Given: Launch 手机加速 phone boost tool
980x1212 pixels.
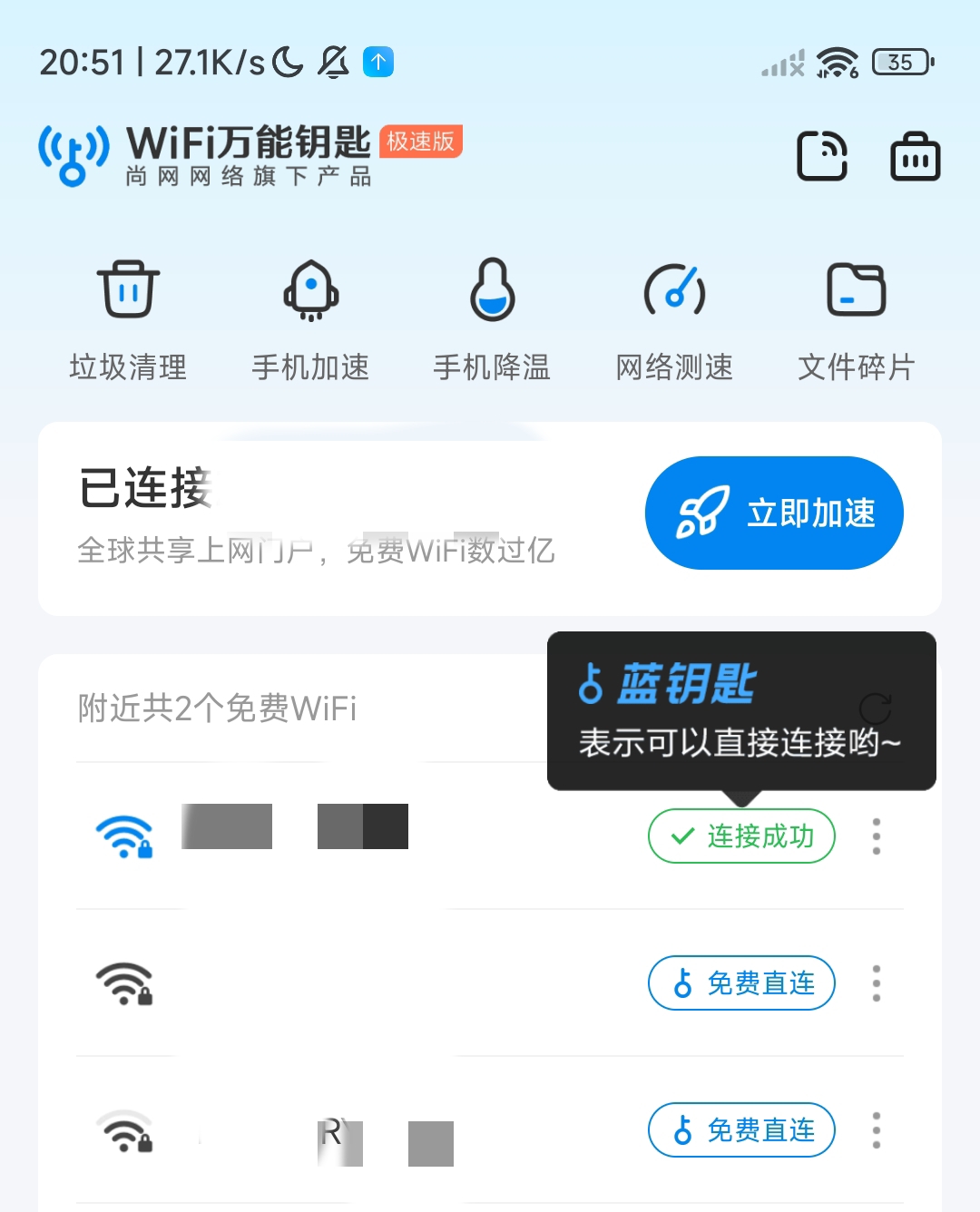Looking at the screenshot, I should pos(310,318).
